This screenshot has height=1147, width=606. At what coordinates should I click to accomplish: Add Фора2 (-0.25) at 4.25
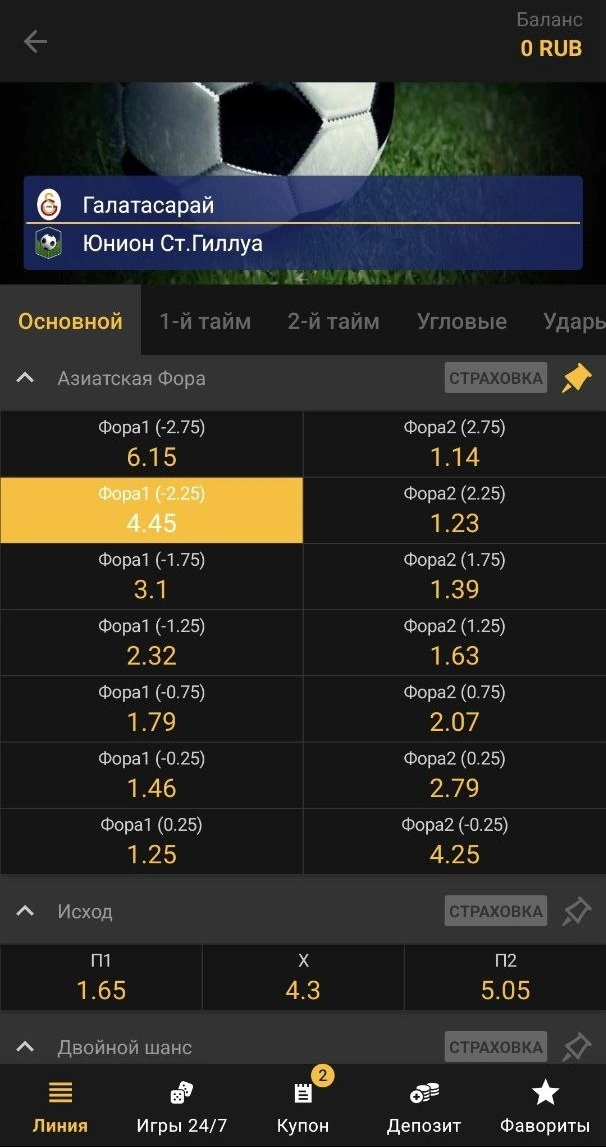pyautogui.click(x=454, y=841)
